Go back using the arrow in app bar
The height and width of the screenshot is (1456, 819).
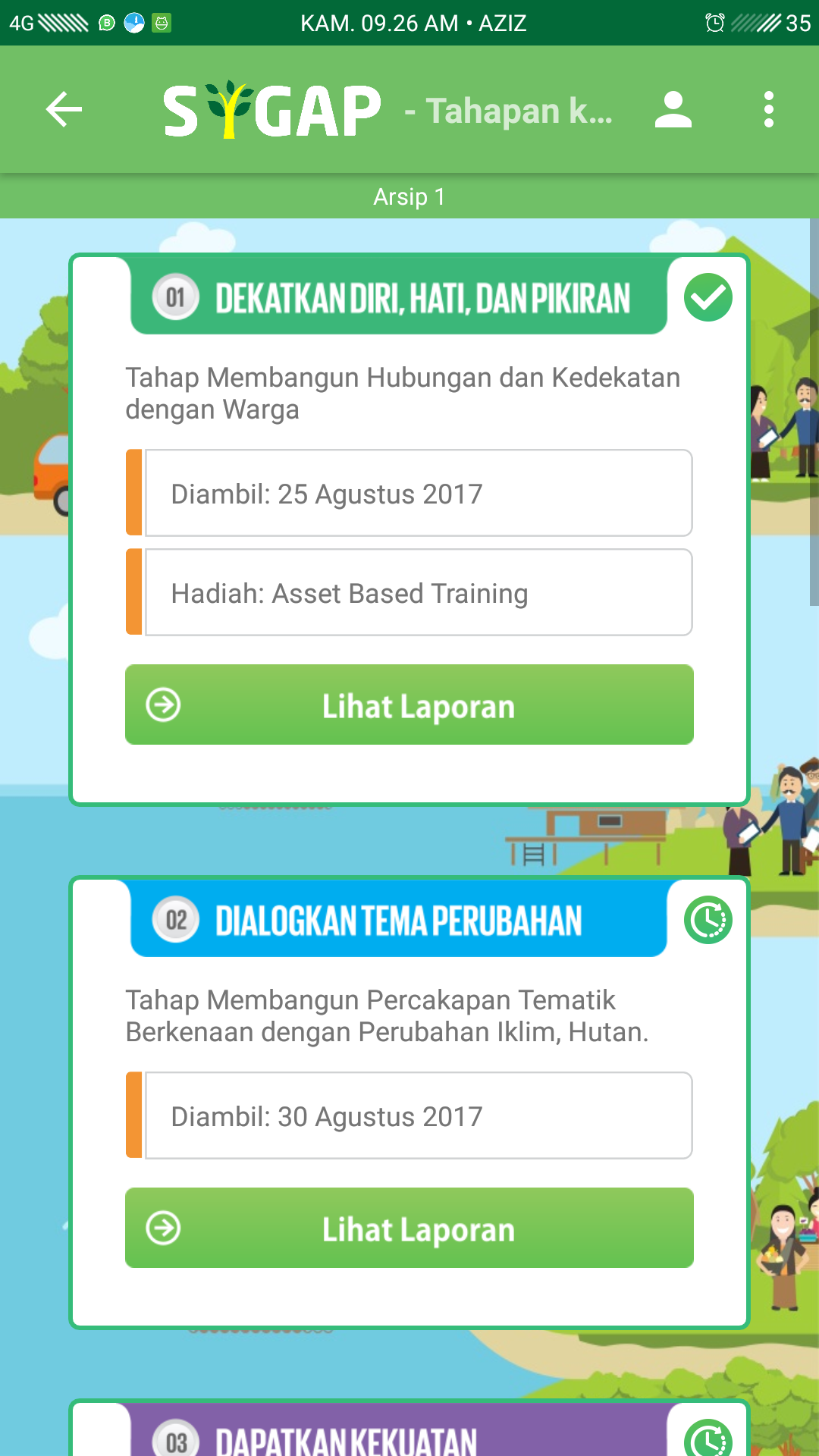pos(64,110)
